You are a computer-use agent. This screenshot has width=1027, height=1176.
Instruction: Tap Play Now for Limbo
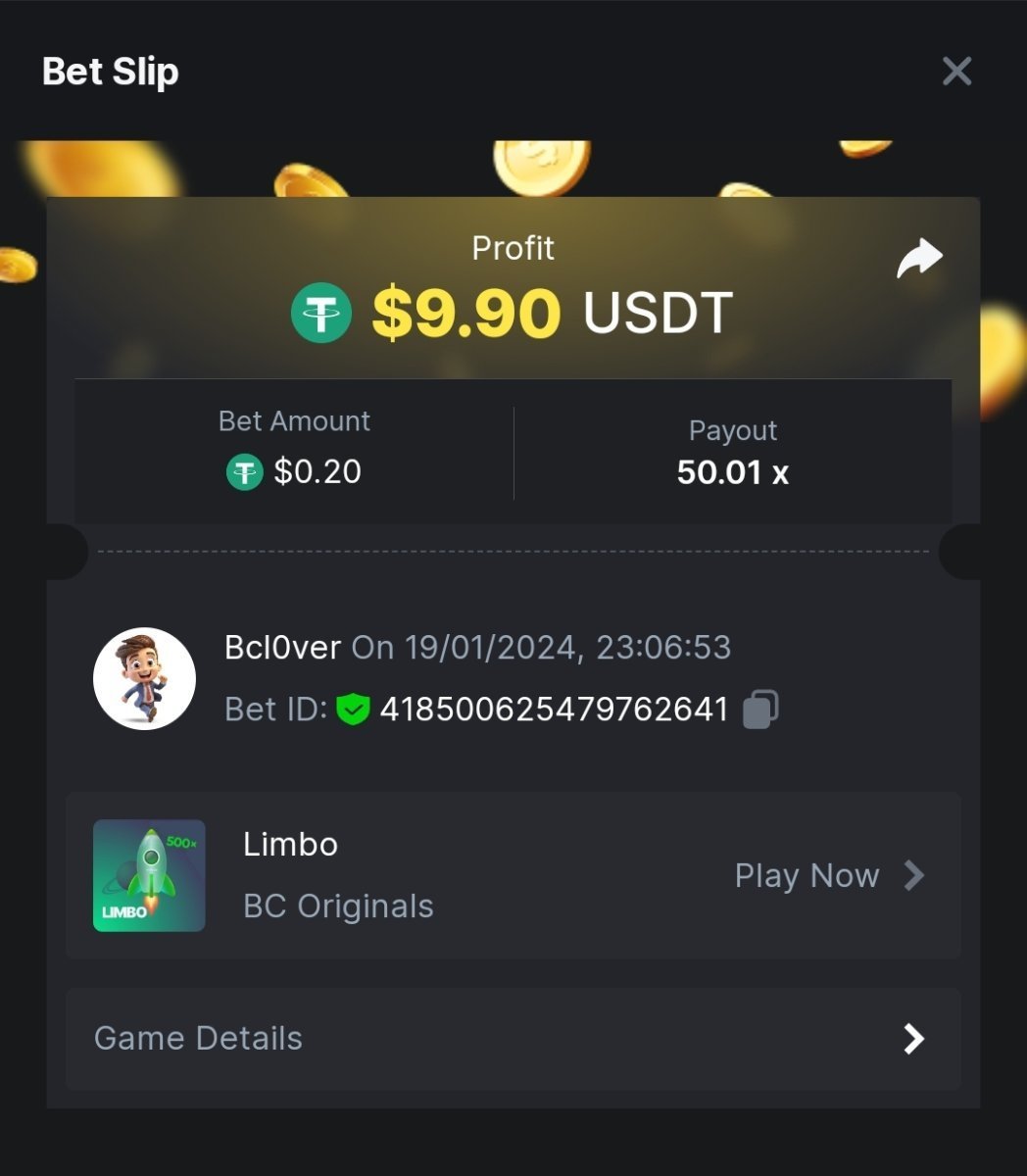coord(828,875)
